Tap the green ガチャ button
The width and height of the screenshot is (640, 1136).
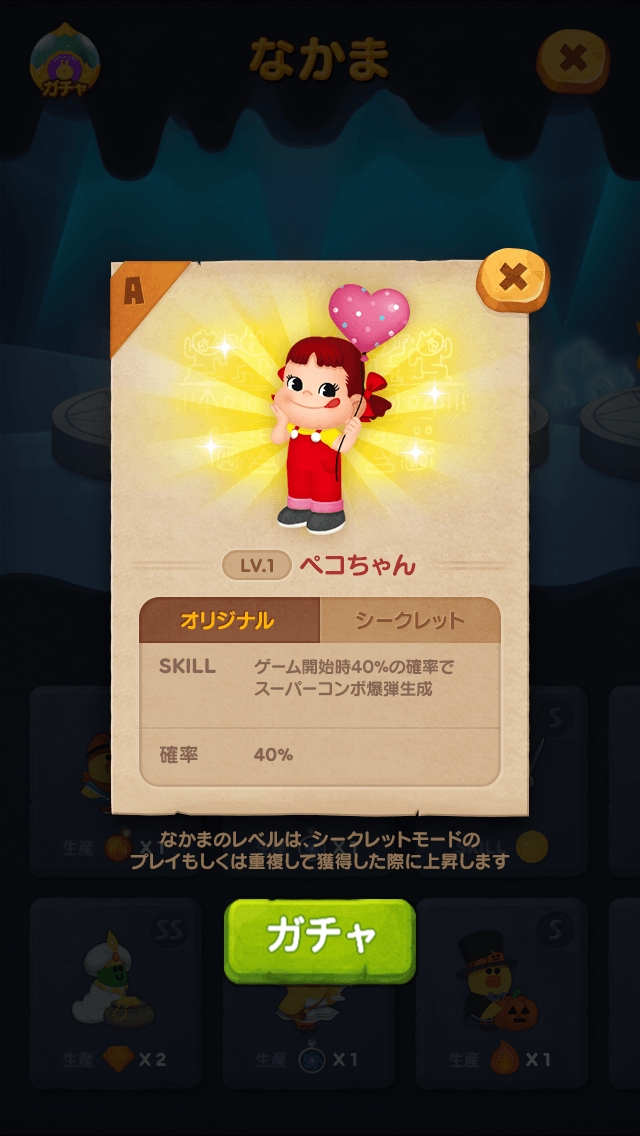(x=319, y=938)
